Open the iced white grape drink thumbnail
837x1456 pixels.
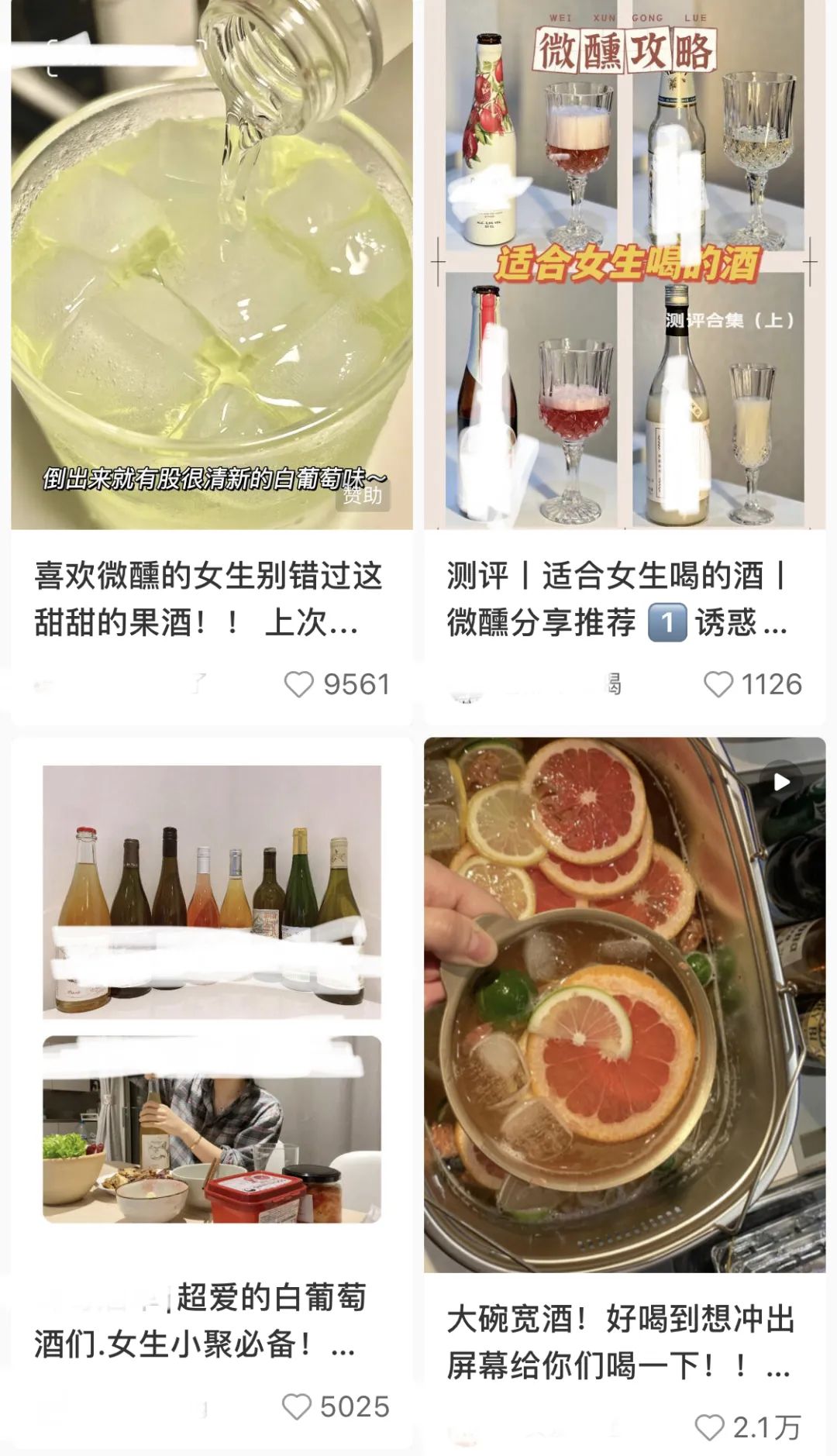(209, 263)
